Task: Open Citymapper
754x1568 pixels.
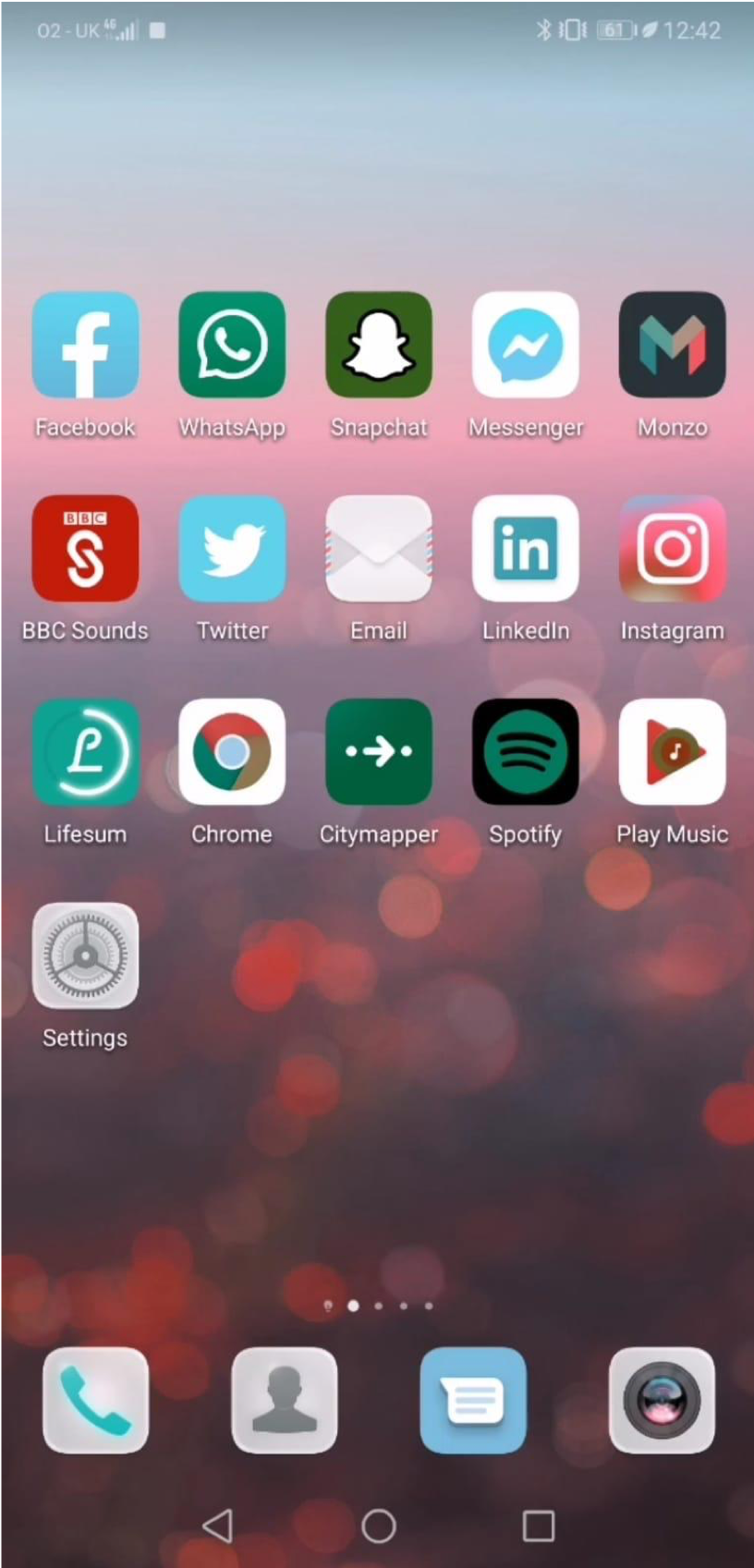Action: point(379,751)
